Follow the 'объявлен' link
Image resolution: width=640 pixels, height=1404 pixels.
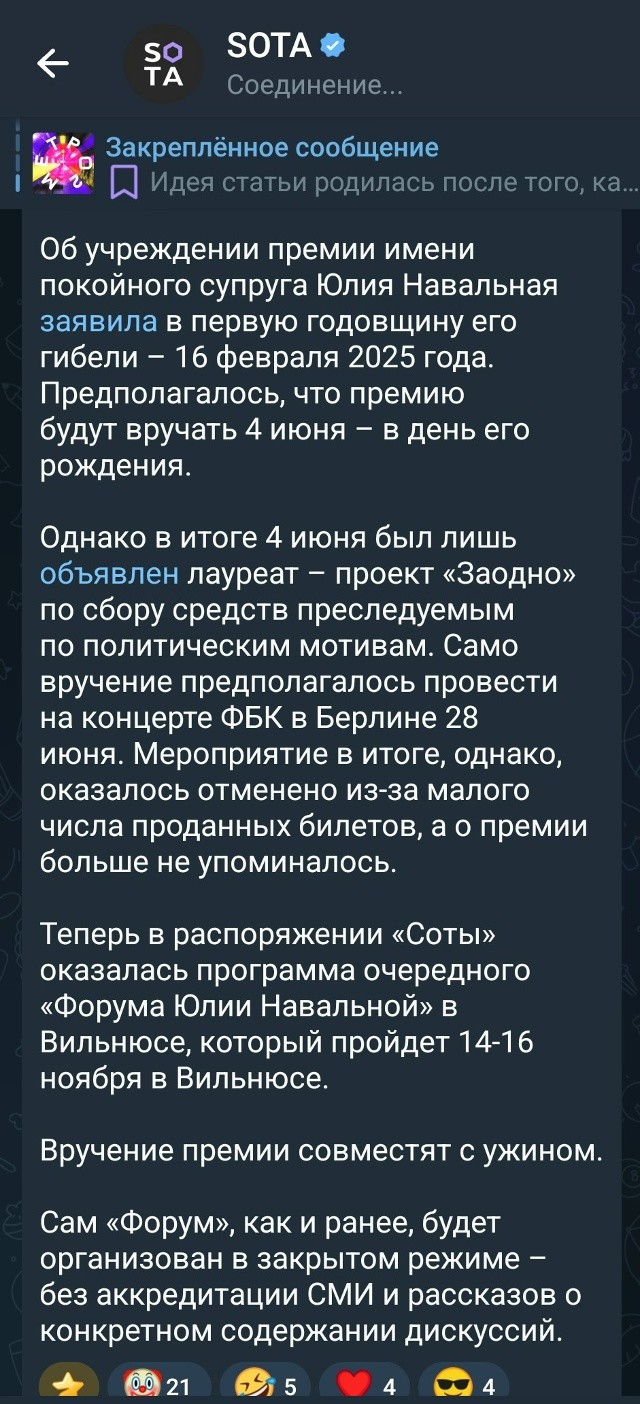[109, 573]
